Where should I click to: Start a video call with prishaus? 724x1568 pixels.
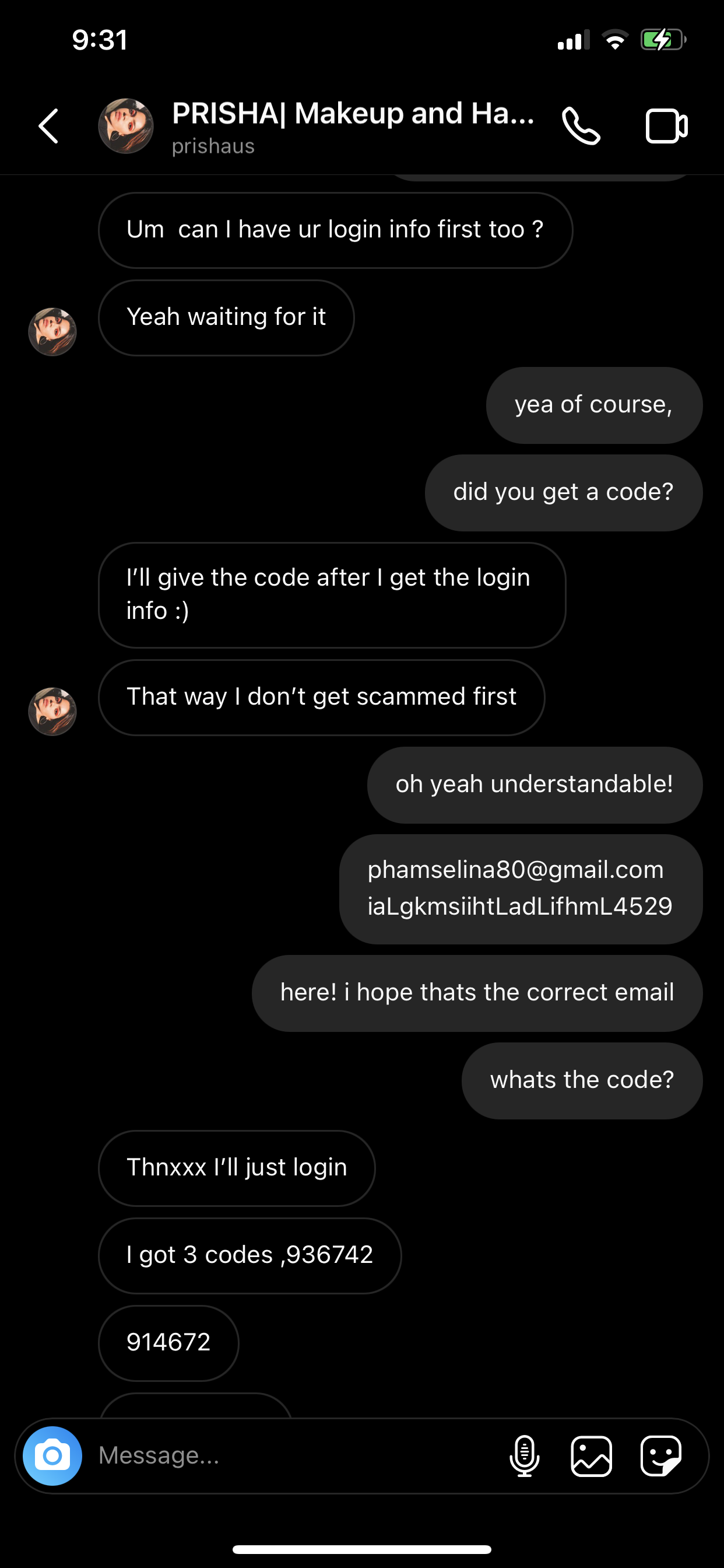pyautogui.click(x=666, y=126)
